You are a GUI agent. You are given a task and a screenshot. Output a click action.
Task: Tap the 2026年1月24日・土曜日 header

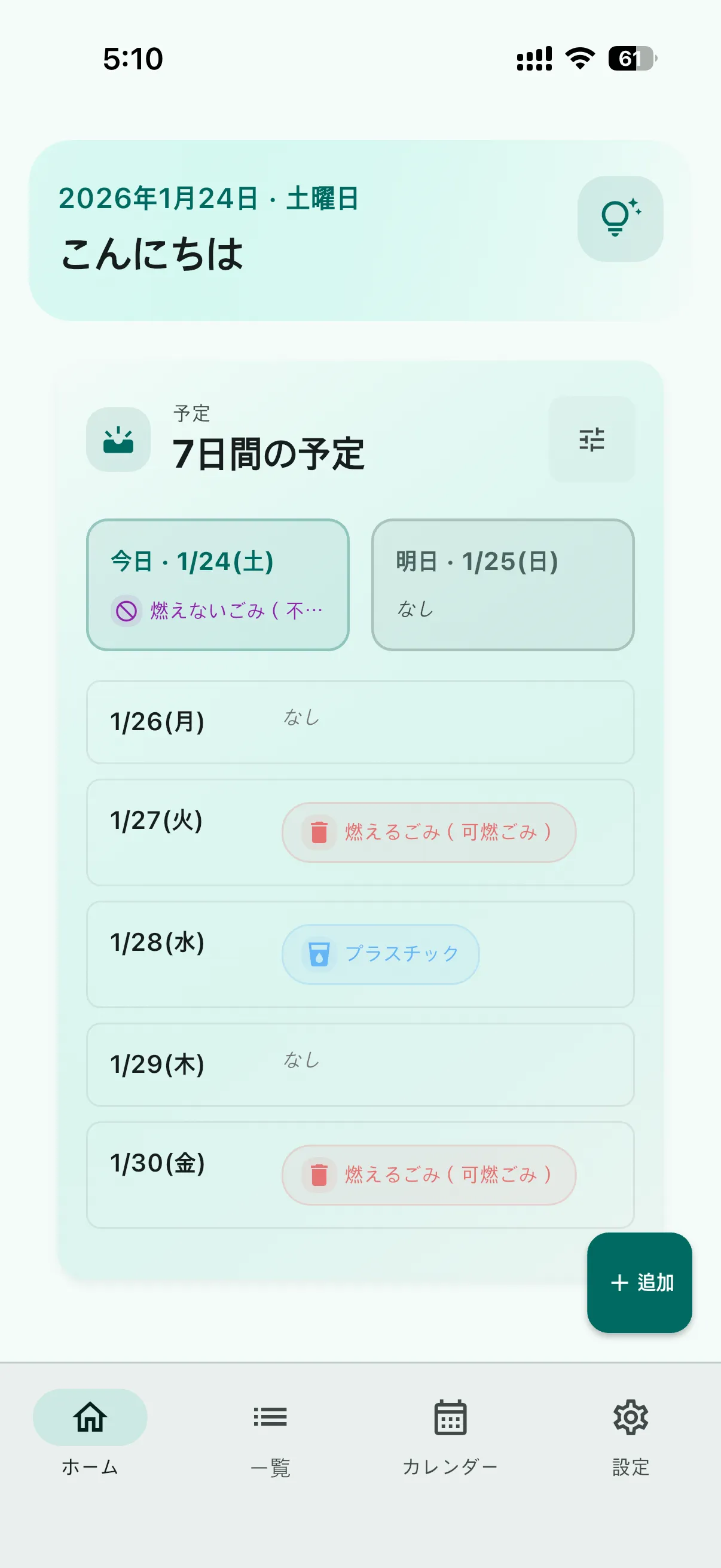[209, 199]
